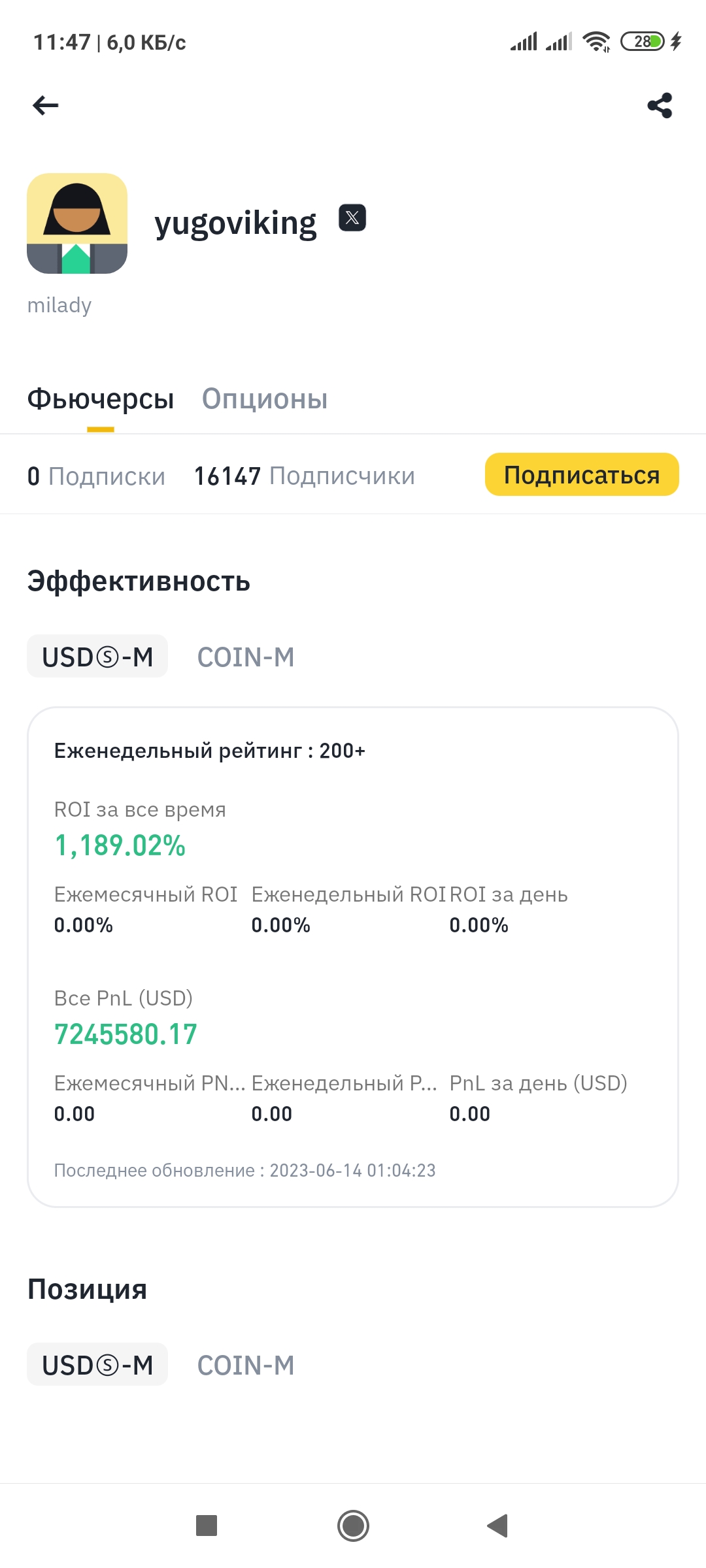Open the share options
The width and height of the screenshot is (706, 1568).
tap(659, 105)
